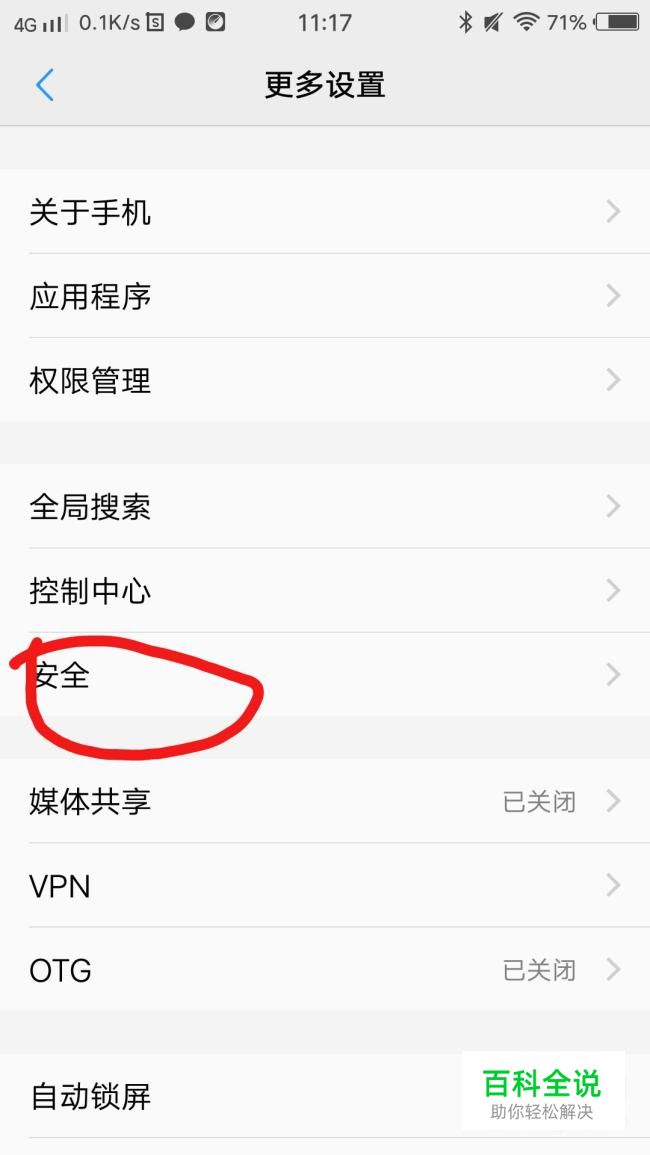The height and width of the screenshot is (1155, 650).
Task: Open 权限管理
Action: click(325, 380)
